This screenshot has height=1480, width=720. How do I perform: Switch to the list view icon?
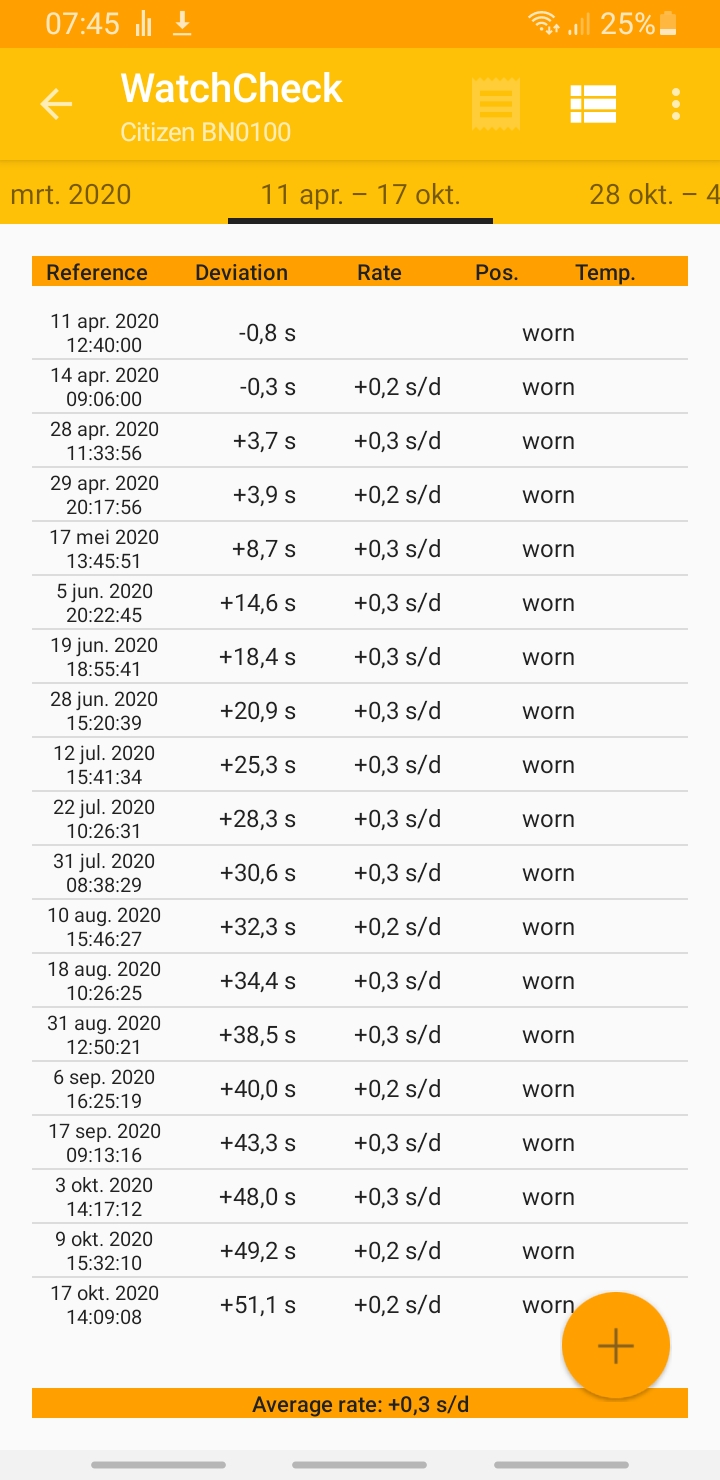pos(593,104)
